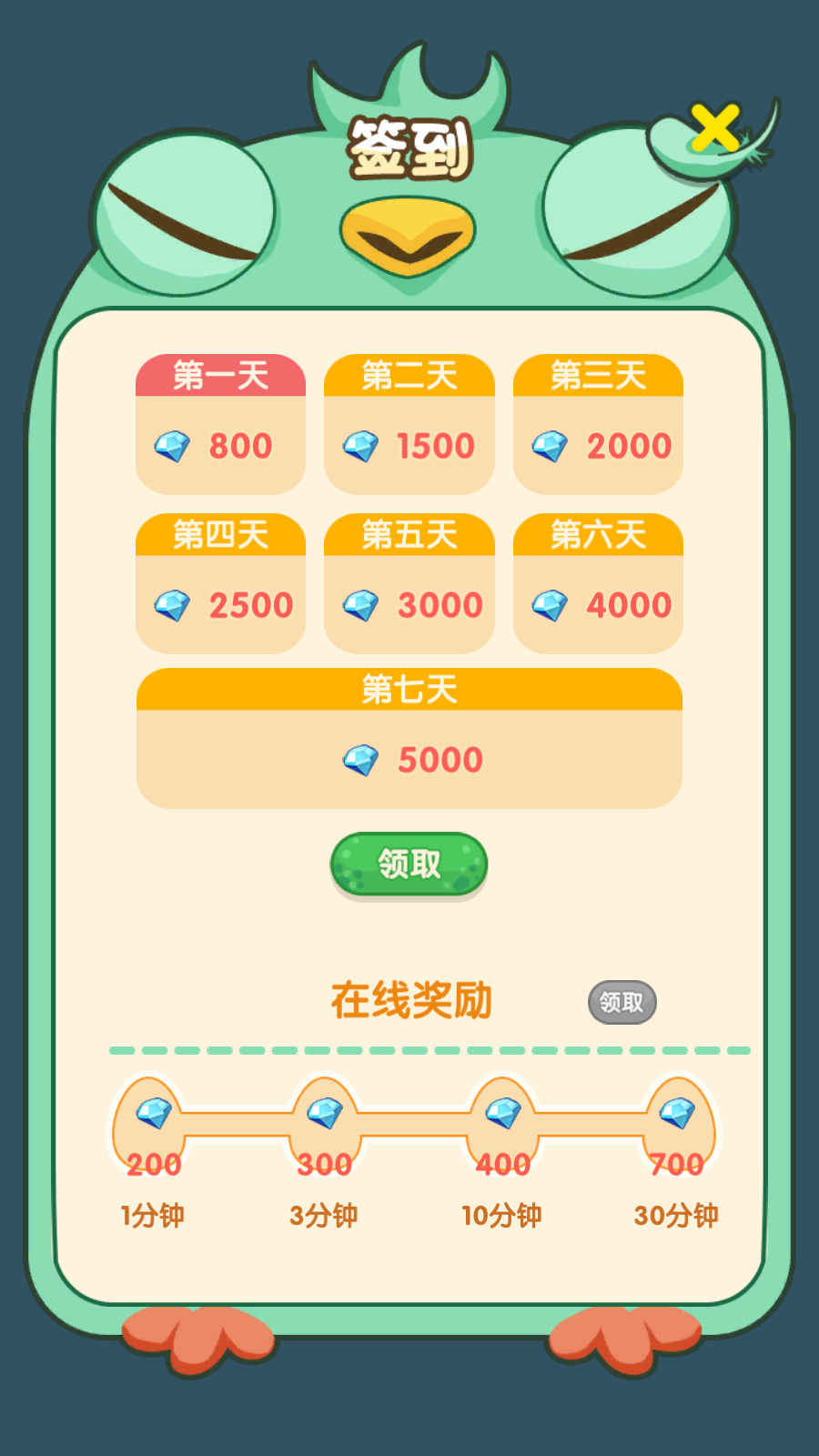Click the diamond icon on 第四天 card
This screenshot has width=819, height=1456.
(171, 604)
